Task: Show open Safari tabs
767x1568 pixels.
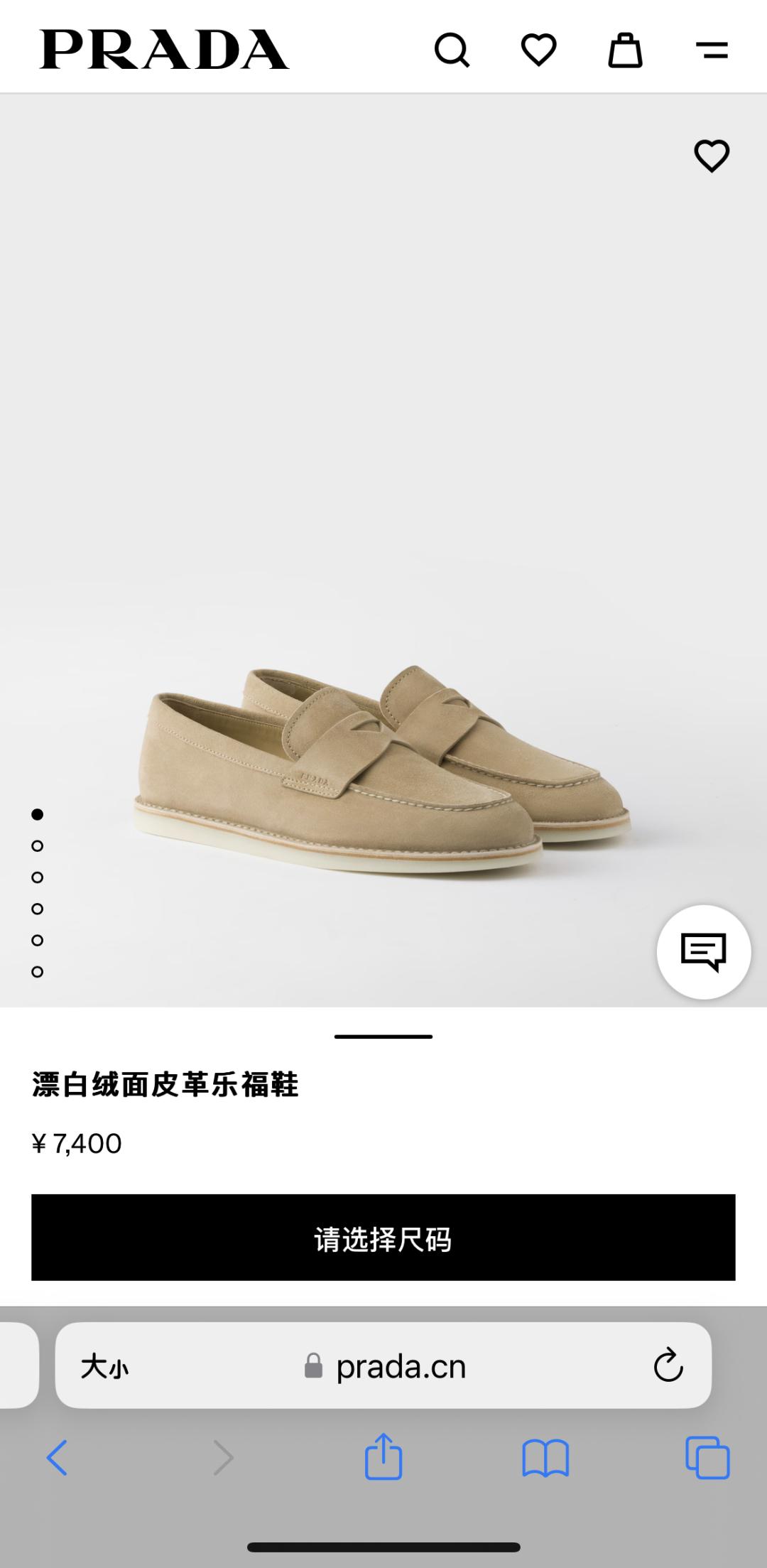Action: [707, 1459]
